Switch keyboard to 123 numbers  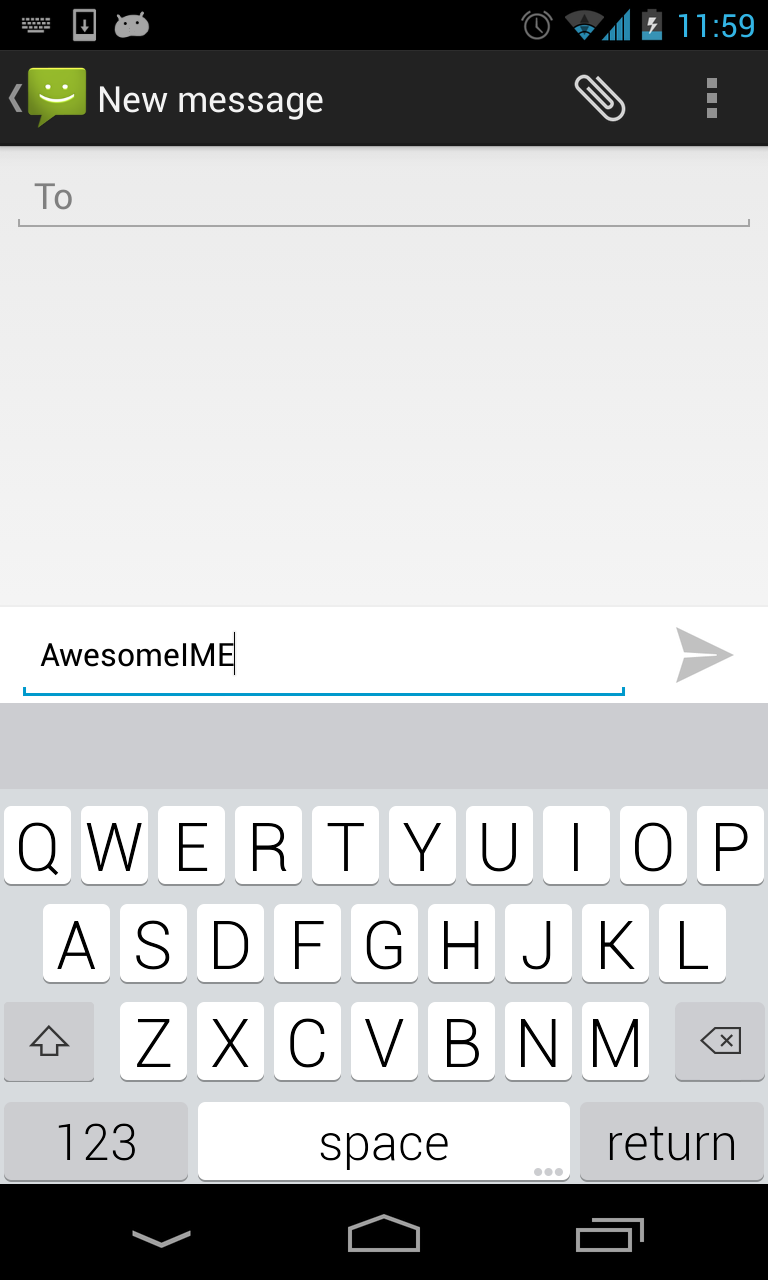click(96, 1141)
